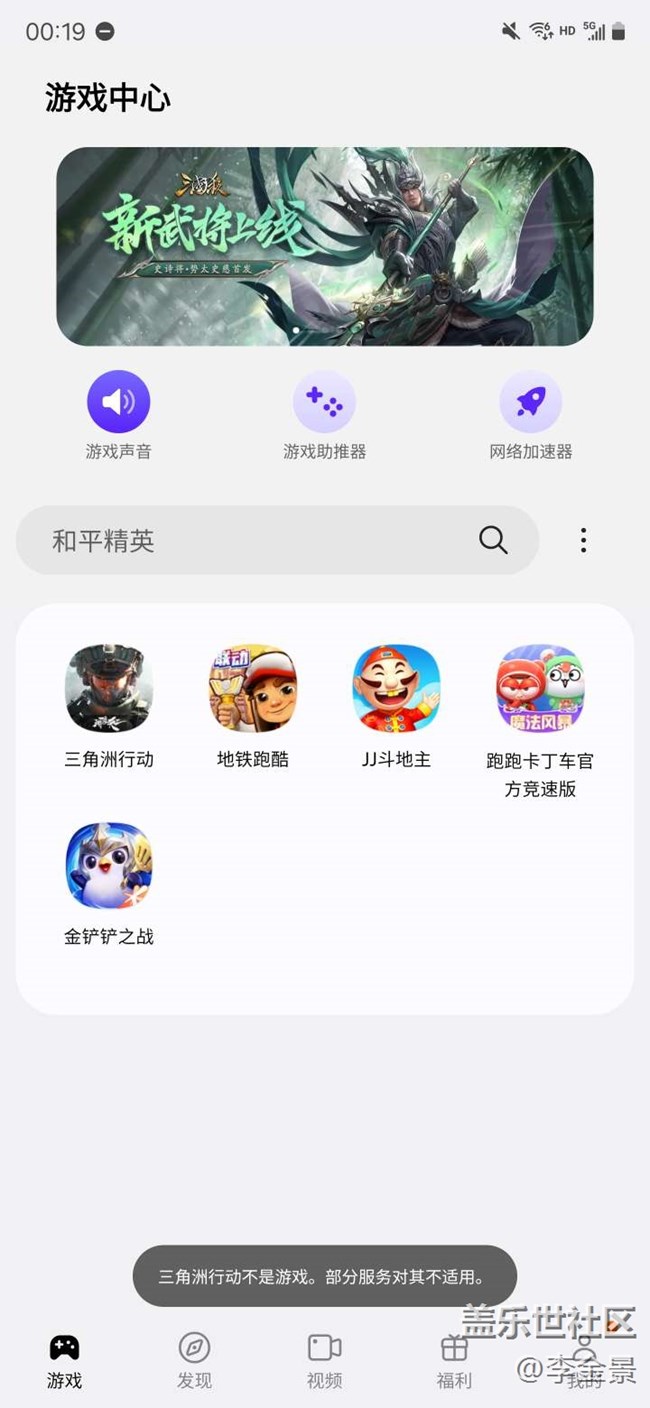Open 网络加速器 network accelerator
This screenshot has width=650, height=1408.
[530, 402]
